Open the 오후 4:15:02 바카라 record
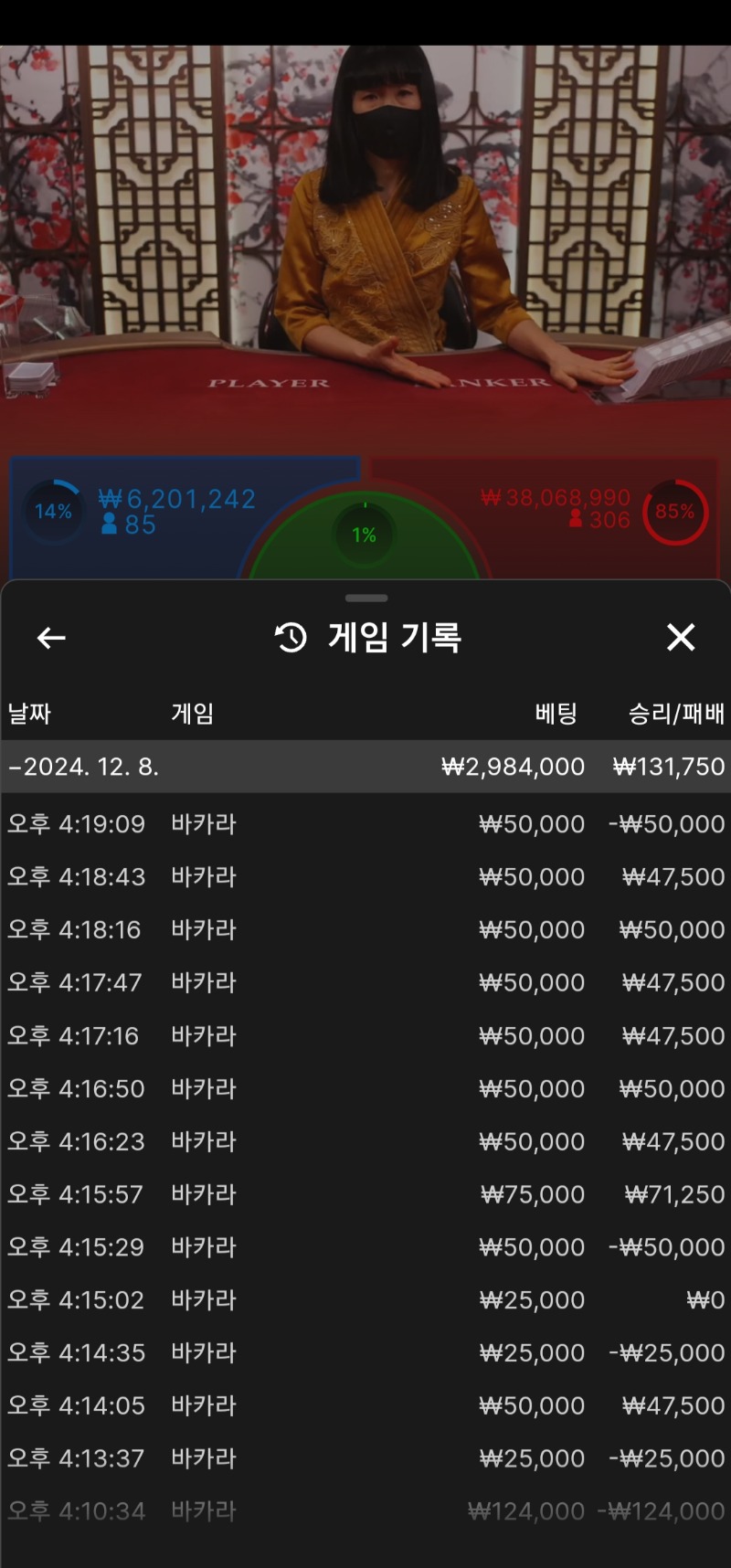This screenshot has height=1568, width=731. coord(365,1300)
